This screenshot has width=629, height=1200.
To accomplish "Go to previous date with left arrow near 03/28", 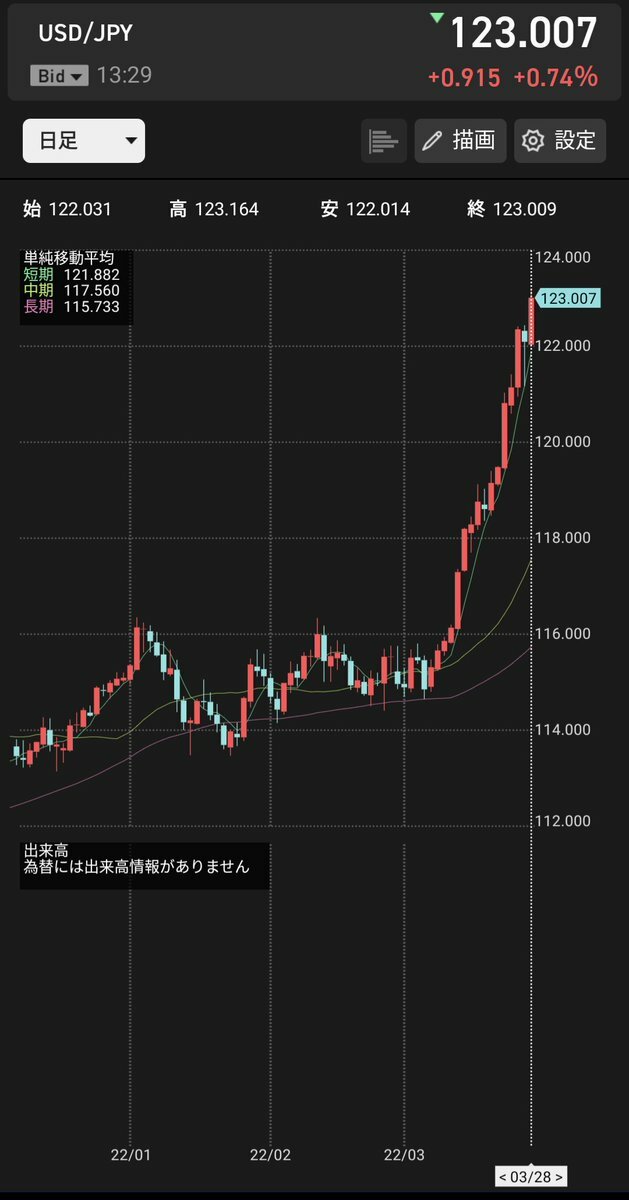I will click(505, 1176).
